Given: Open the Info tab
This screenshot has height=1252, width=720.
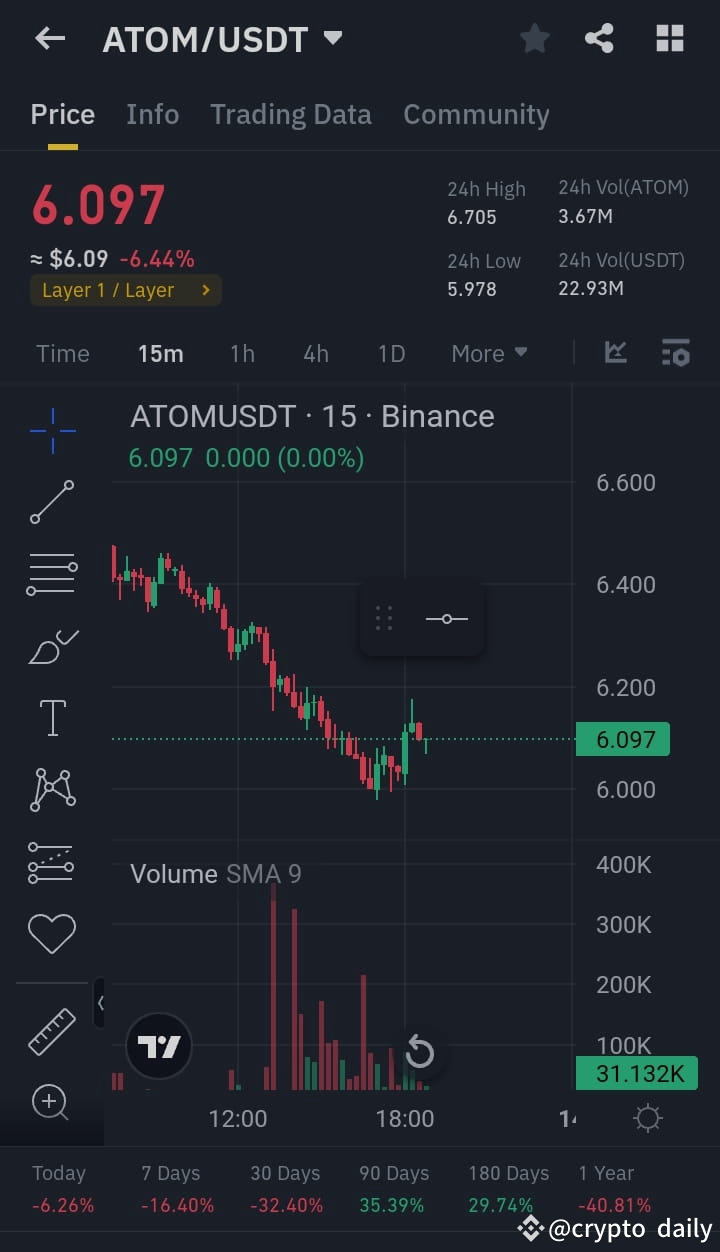Looking at the screenshot, I should point(152,114).
